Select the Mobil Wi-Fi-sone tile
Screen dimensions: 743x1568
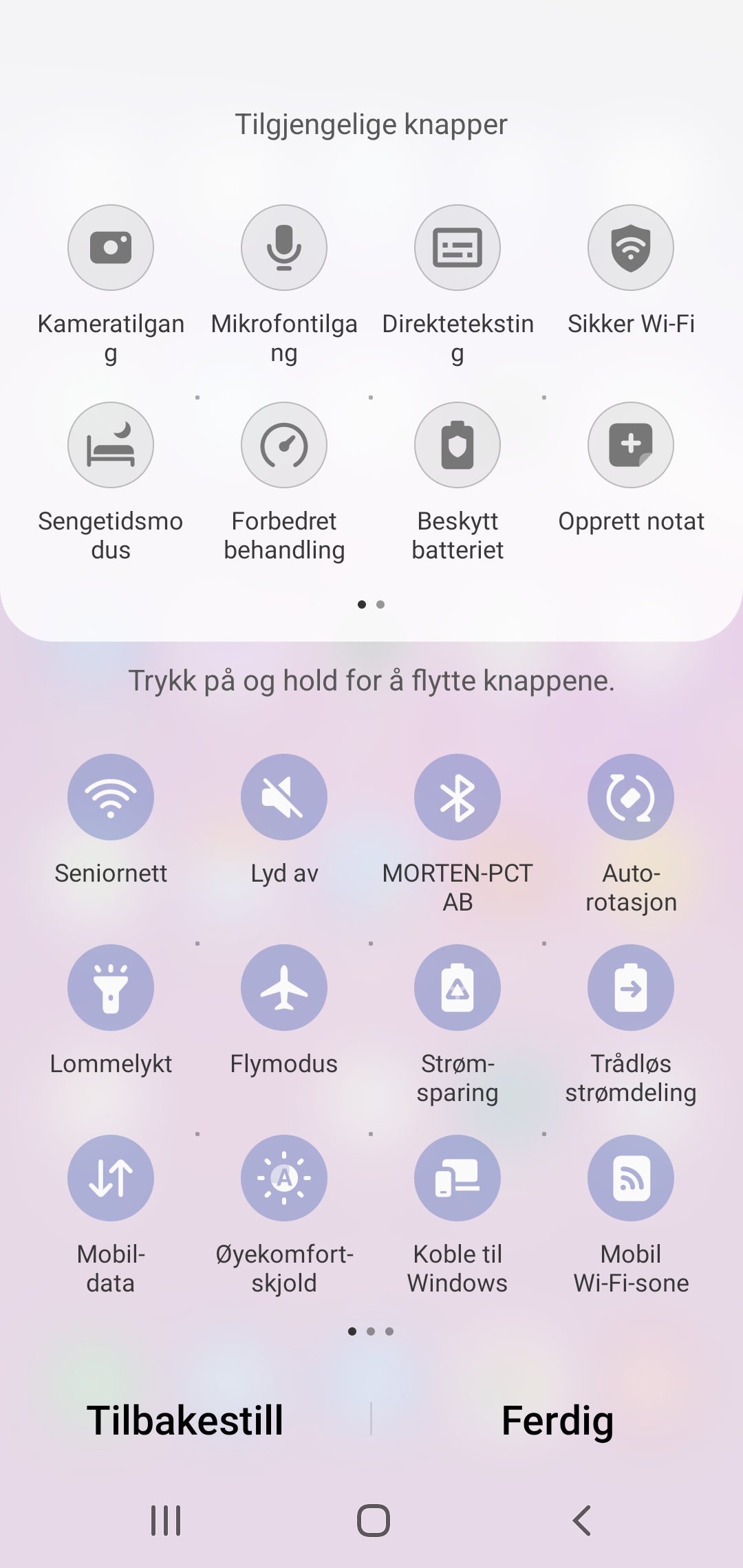(631, 1178)
